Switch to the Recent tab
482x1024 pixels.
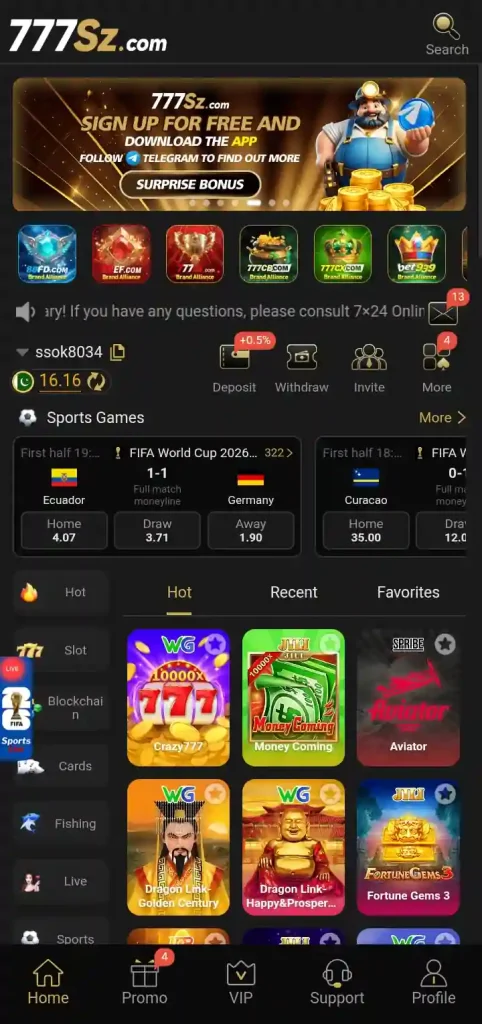(x=294, y=592)
